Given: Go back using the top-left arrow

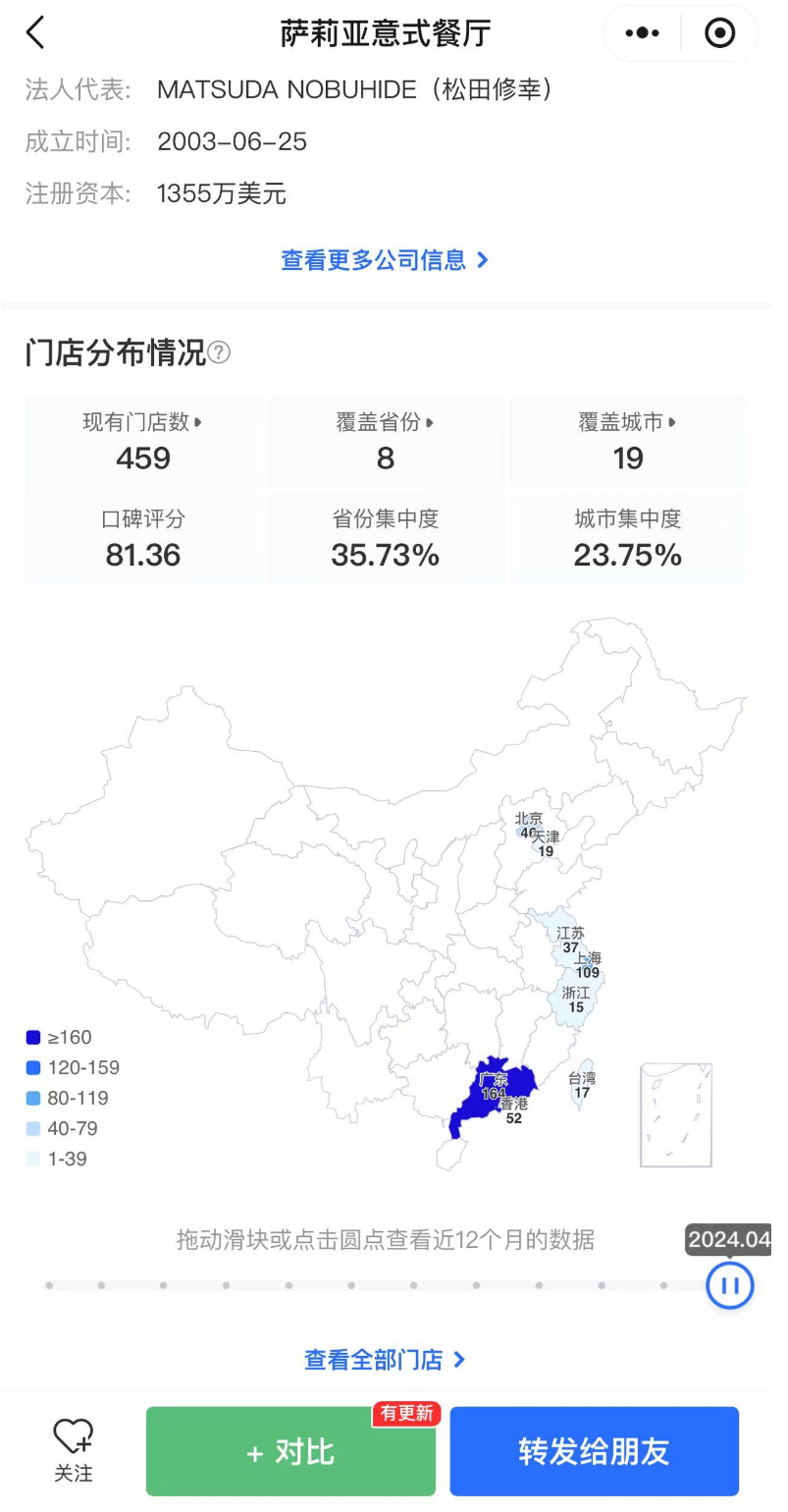Looking at the screenshot, I should pyautogui.click(x=35, y=32).
